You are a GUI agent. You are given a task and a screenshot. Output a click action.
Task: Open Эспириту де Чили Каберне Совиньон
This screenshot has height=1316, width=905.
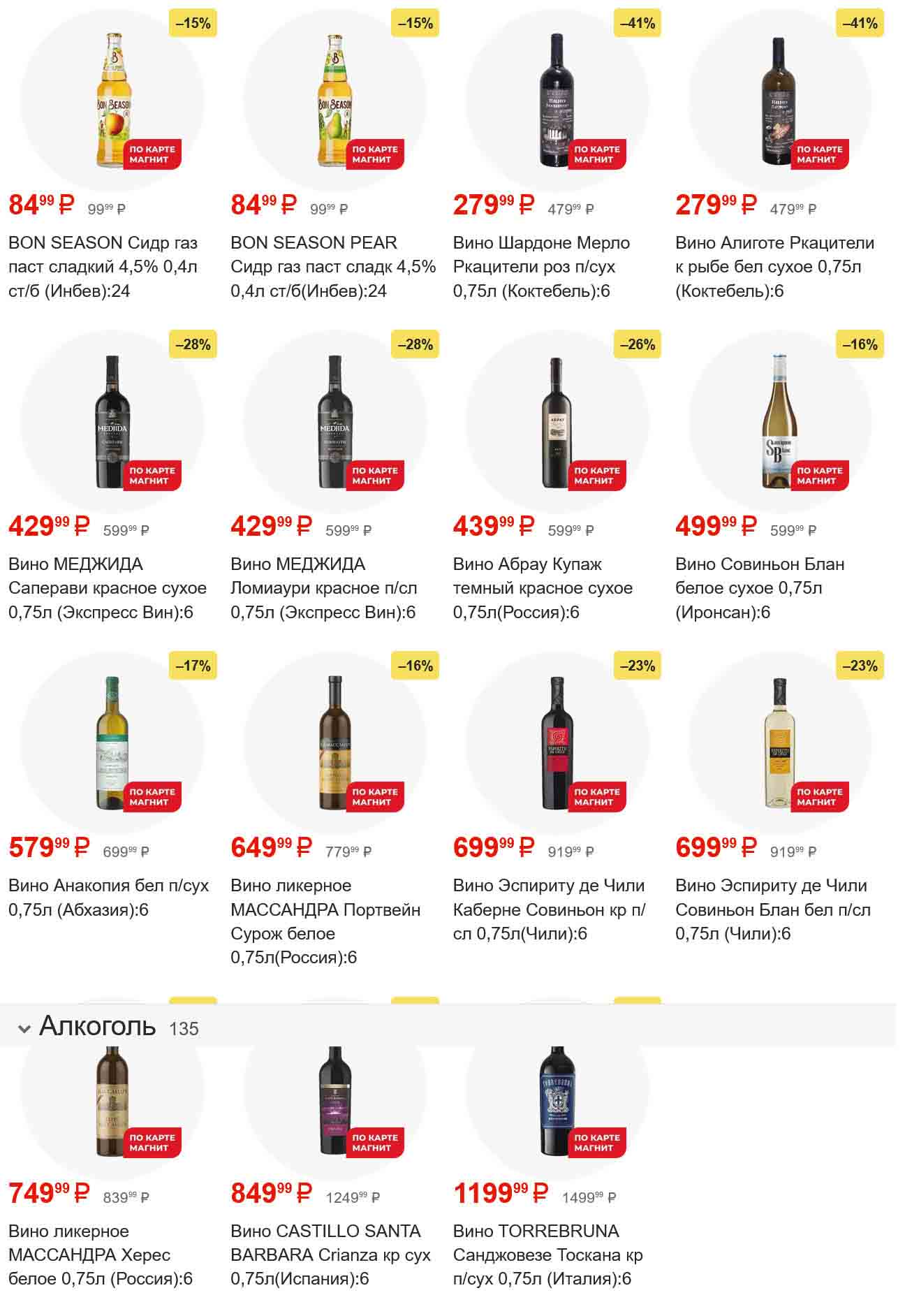(x=557, y=745)
